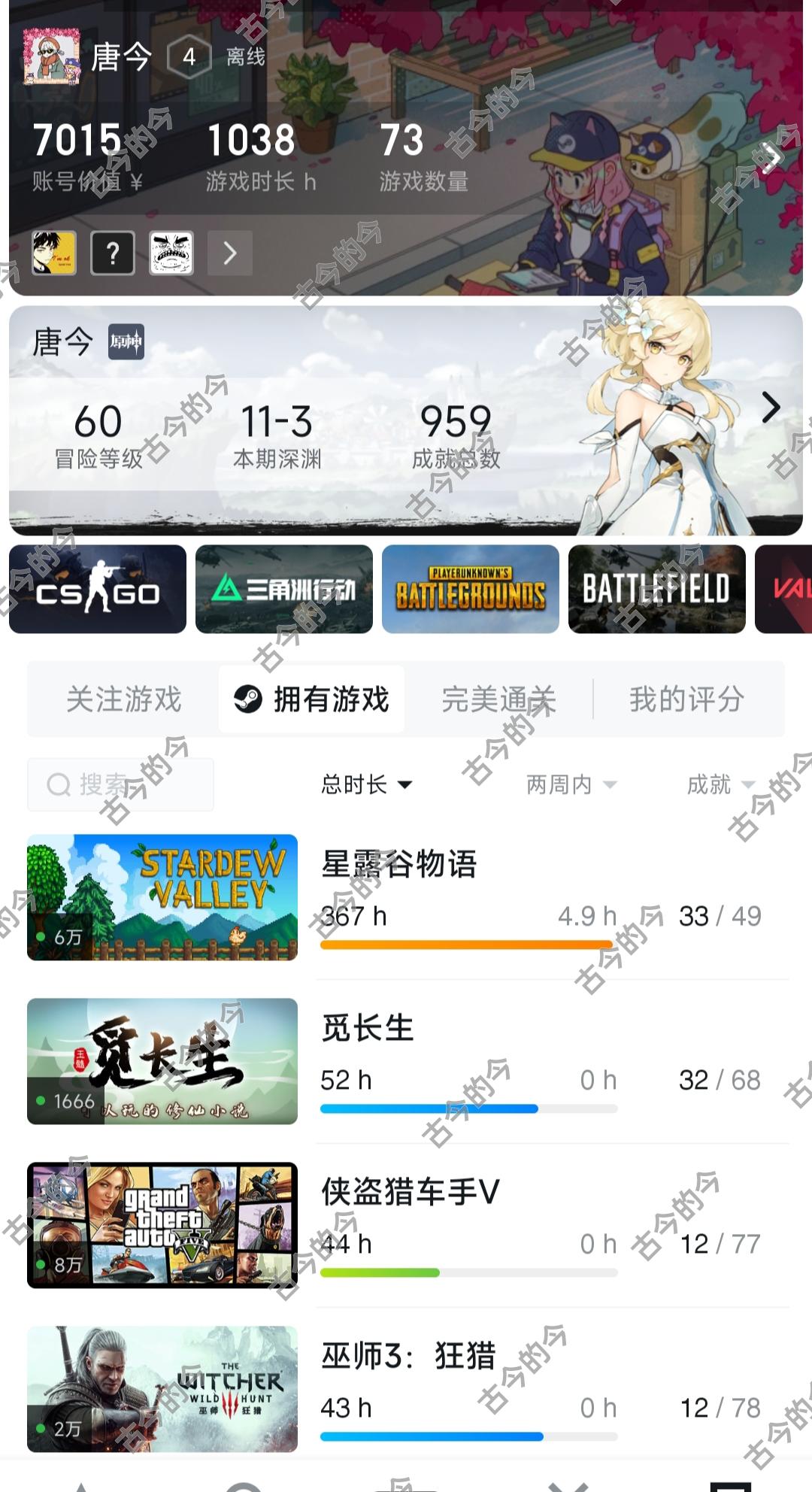Click the question-mark badge under the profile
The width and height of the screenshot is (812, 1492).
click(x=112, y=254)
